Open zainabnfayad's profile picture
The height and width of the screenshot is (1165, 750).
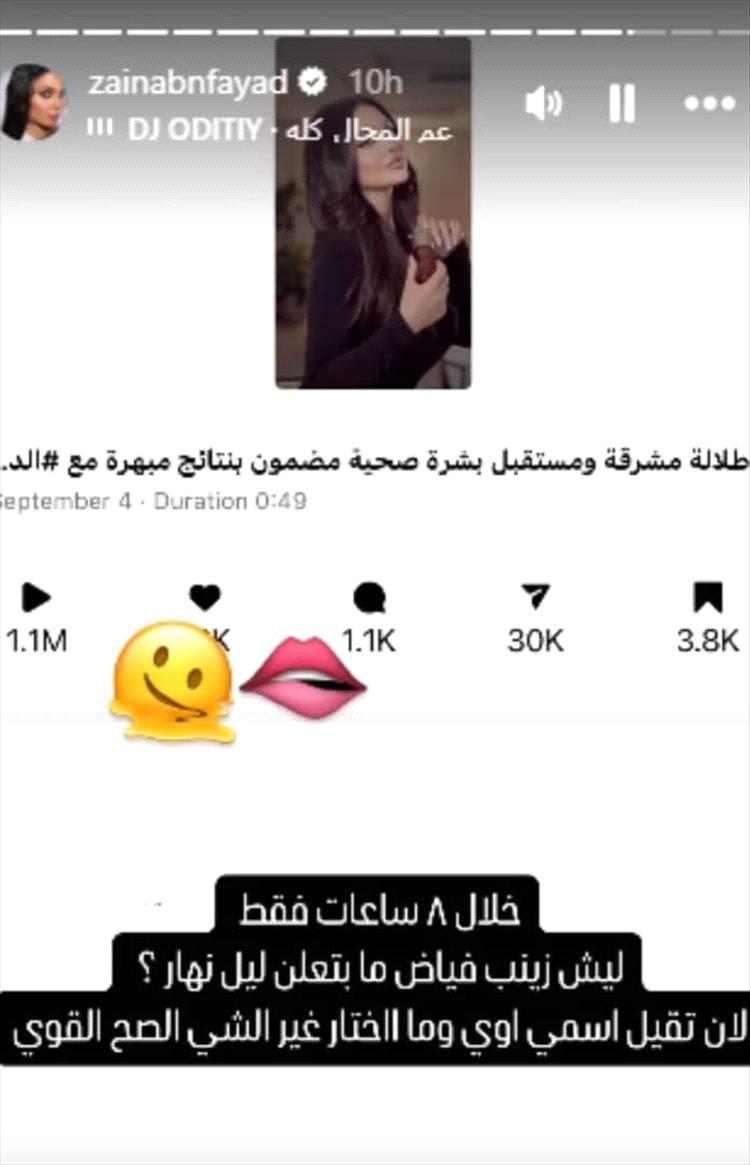(32, 103)
